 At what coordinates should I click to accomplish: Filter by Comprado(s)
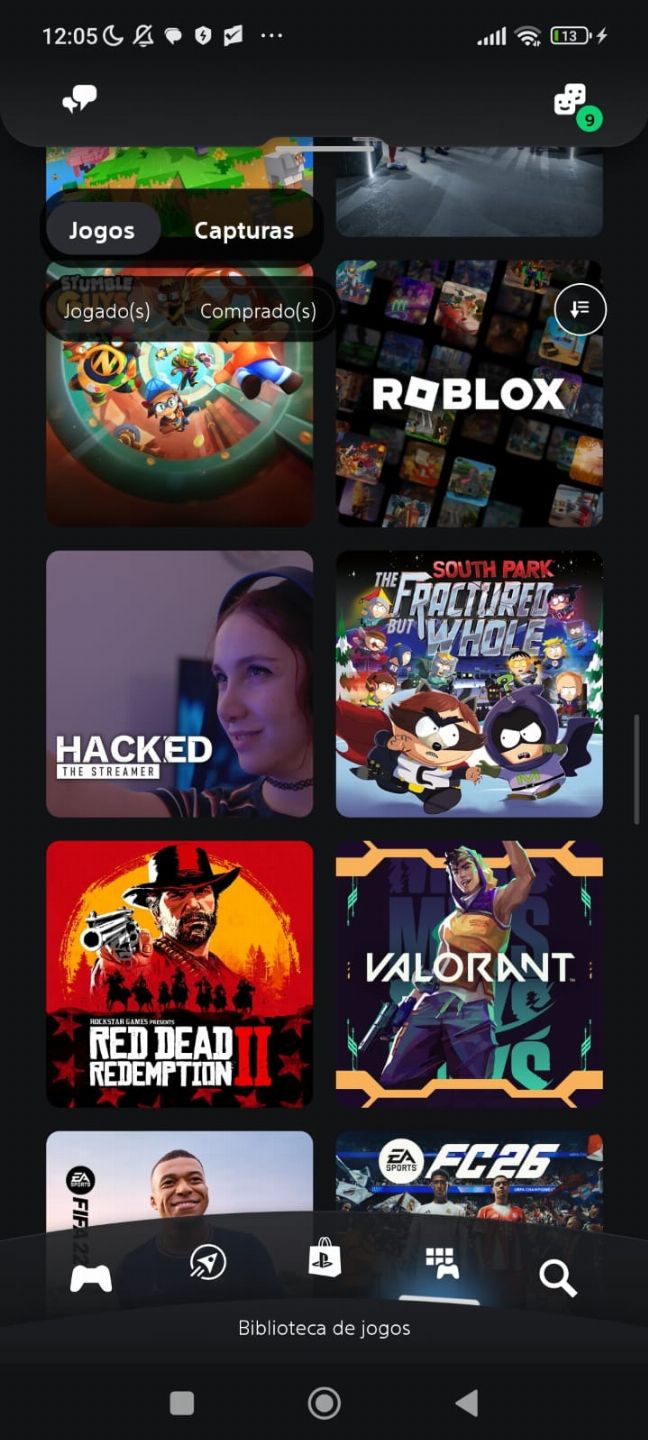pos(258,311)
